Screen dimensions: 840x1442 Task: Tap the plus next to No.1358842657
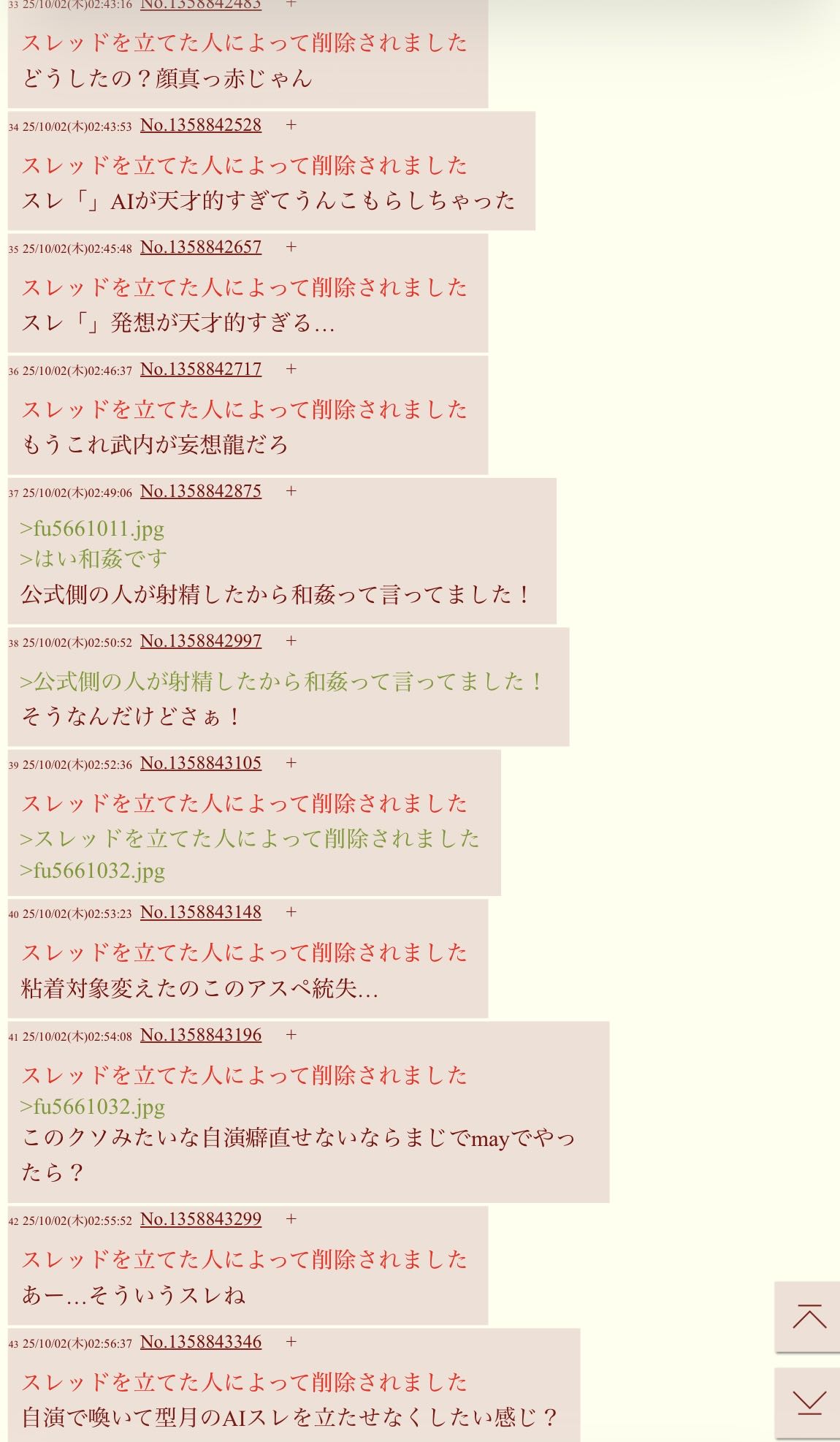tap(291, 247)
